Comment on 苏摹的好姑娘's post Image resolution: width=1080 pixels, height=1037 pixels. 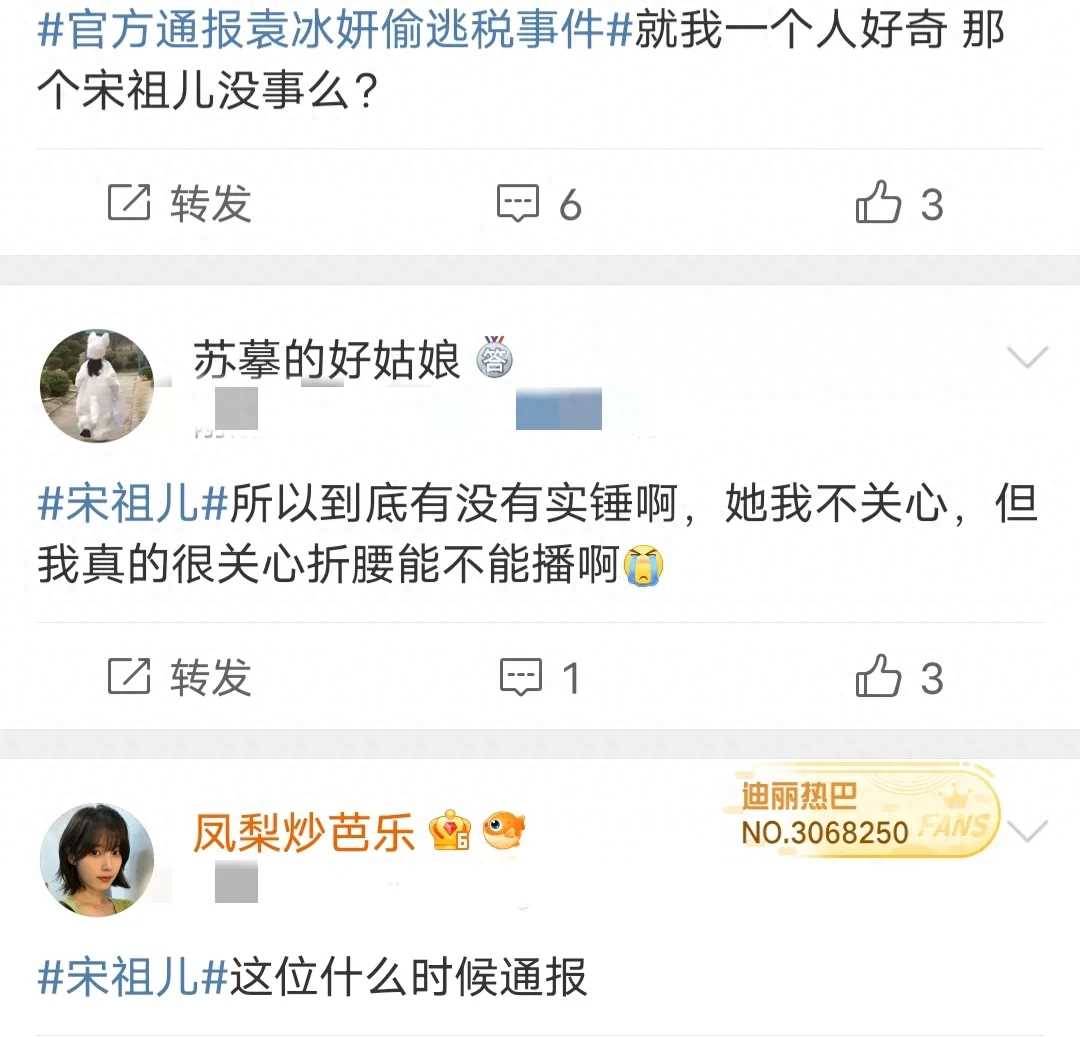pyautogui.click(x=539, y=678)
